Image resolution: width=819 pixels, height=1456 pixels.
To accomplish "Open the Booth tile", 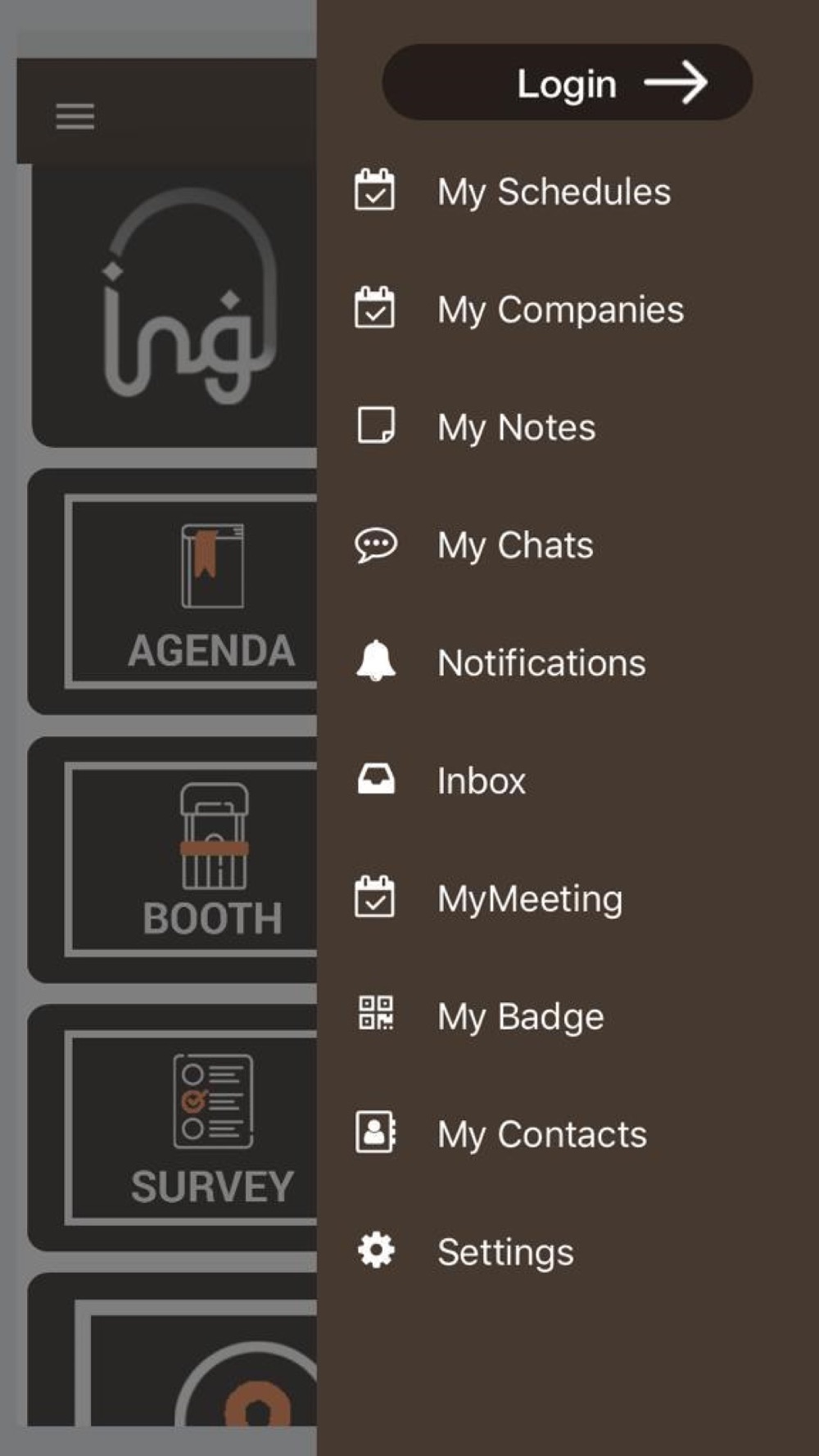I will (x=173, y=859).
